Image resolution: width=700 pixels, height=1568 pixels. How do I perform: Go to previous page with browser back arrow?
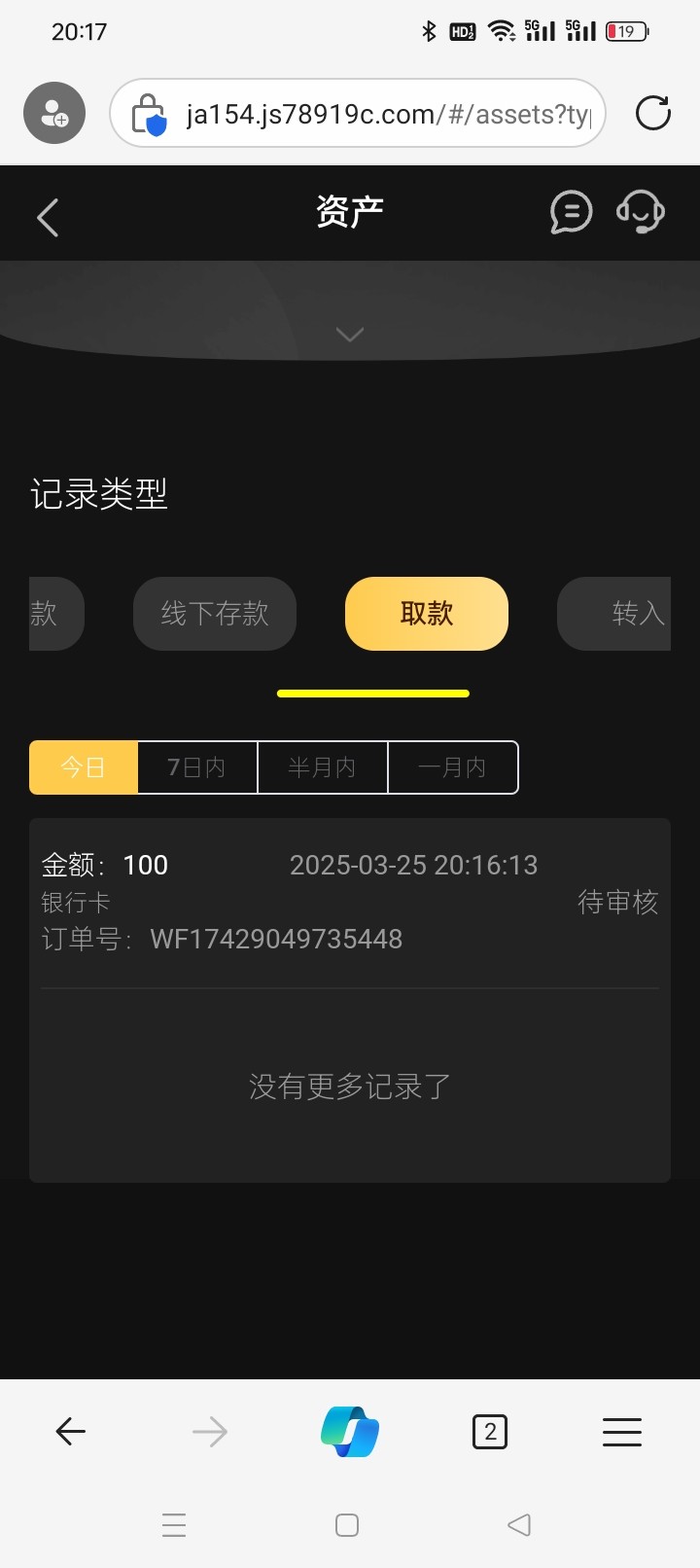(71, 1431)
